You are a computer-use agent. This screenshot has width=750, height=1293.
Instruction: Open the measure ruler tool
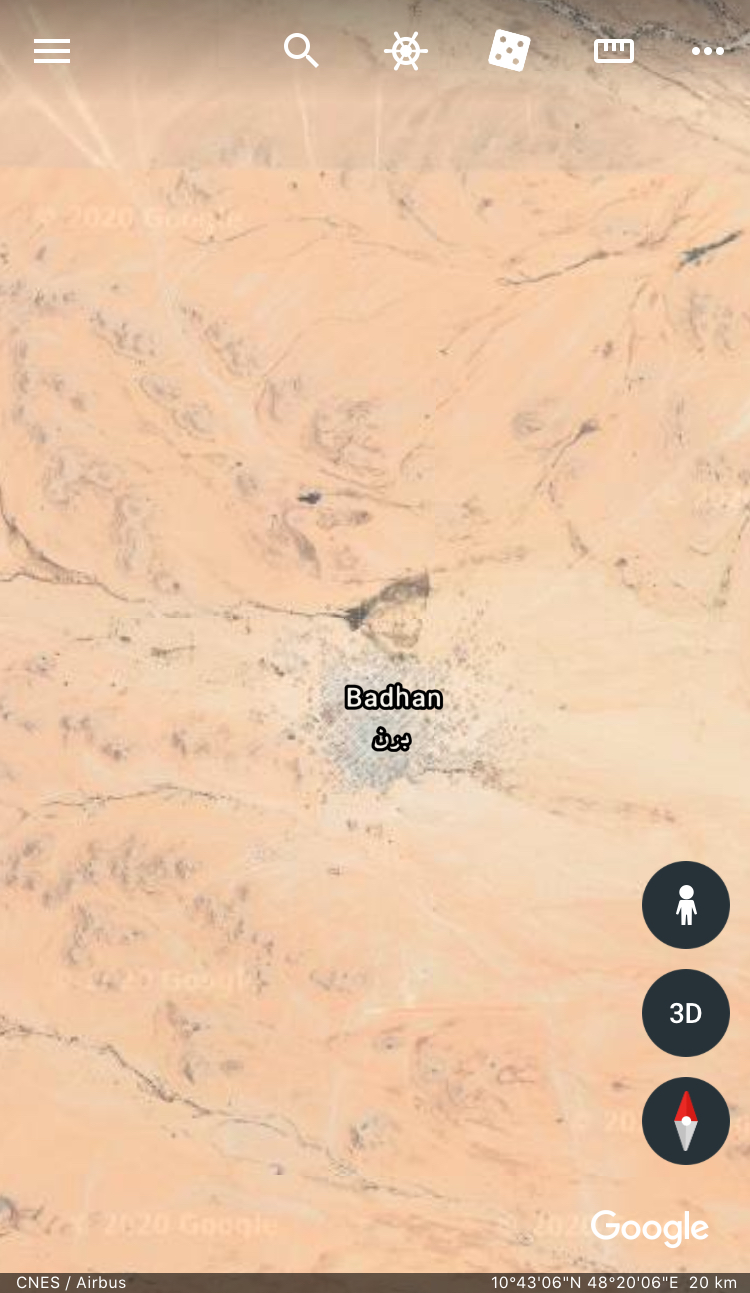613,51
